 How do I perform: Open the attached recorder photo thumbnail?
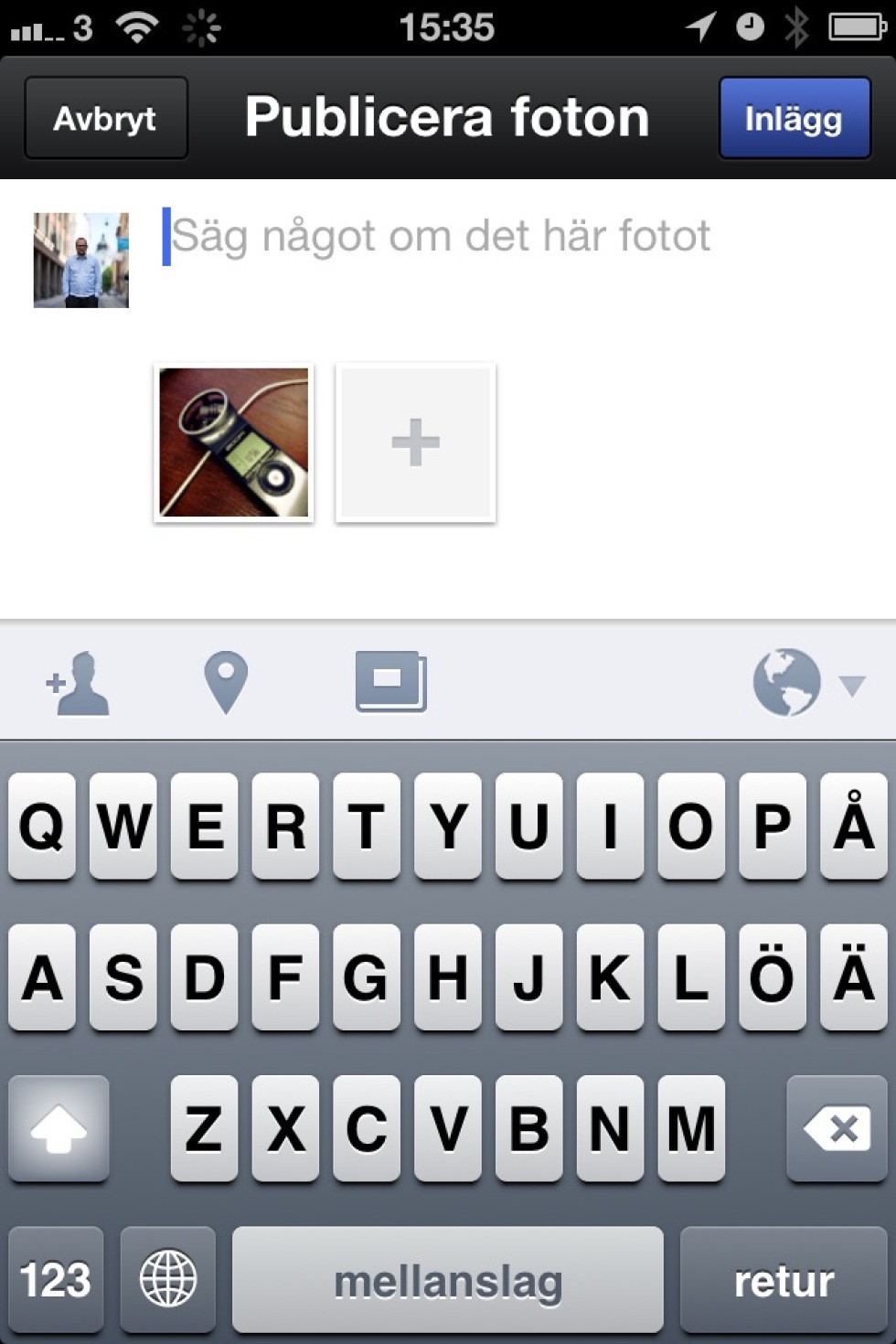tap(234, 443)
